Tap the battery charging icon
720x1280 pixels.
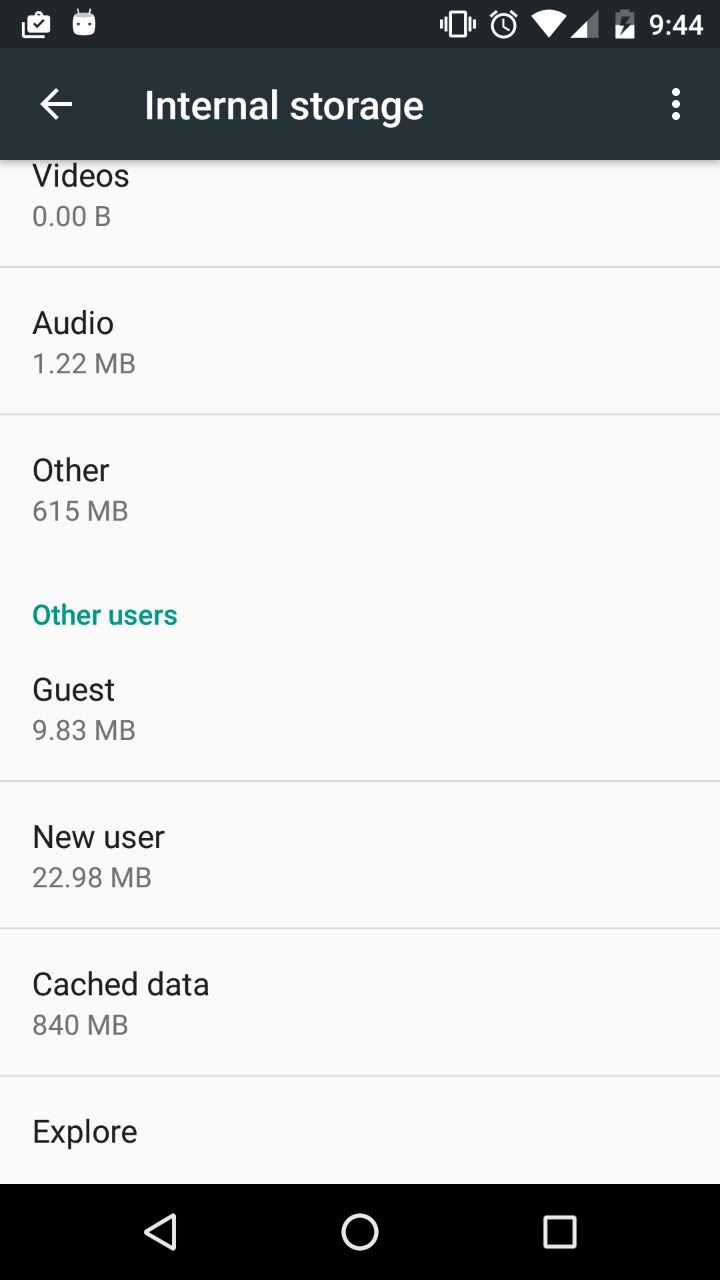click(626, 23)
